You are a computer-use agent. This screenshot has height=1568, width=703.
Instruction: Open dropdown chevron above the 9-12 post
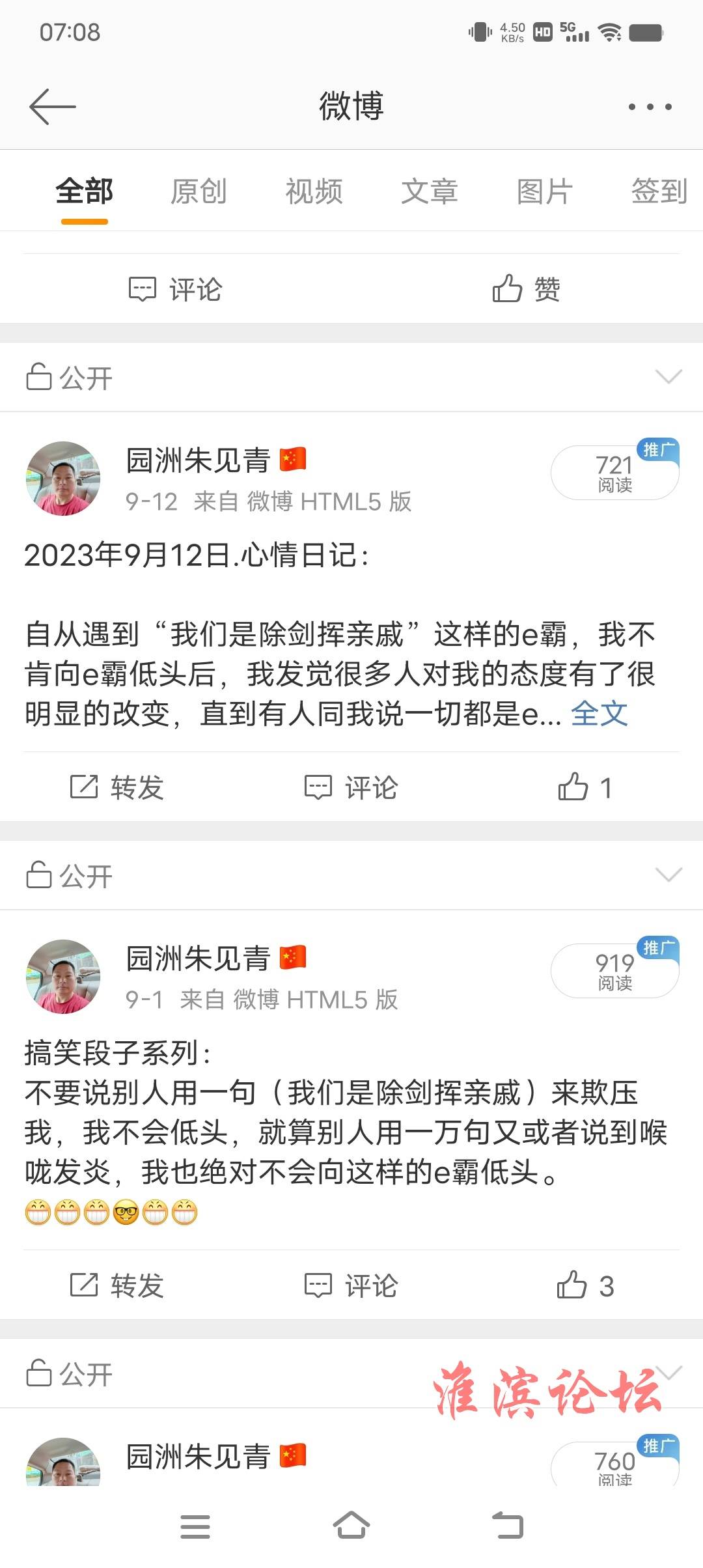pos(669,376)
